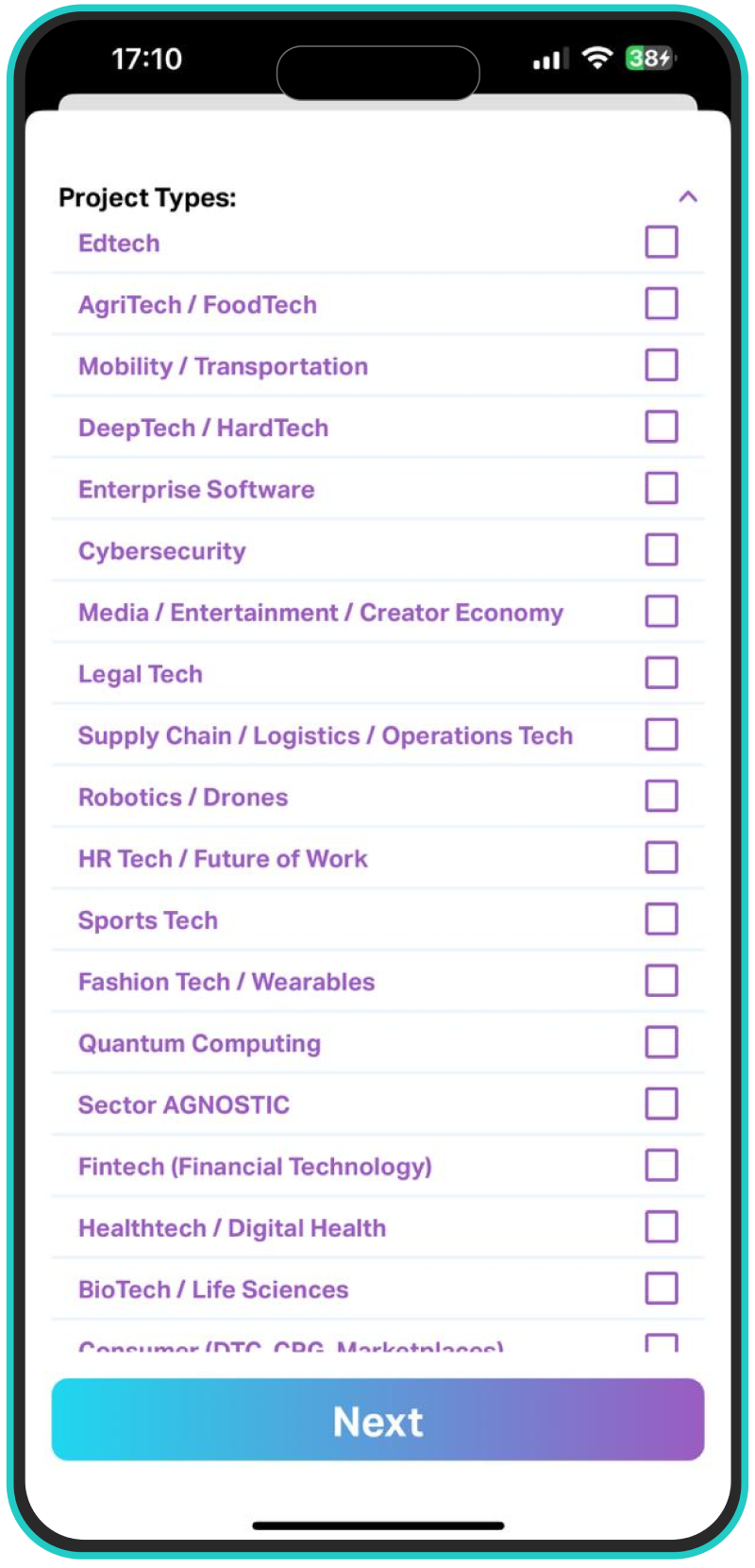Screen dimensions: 755x1568
Task: Check Healthtech / Digital Health
Action: click(x=661, y=1227)
